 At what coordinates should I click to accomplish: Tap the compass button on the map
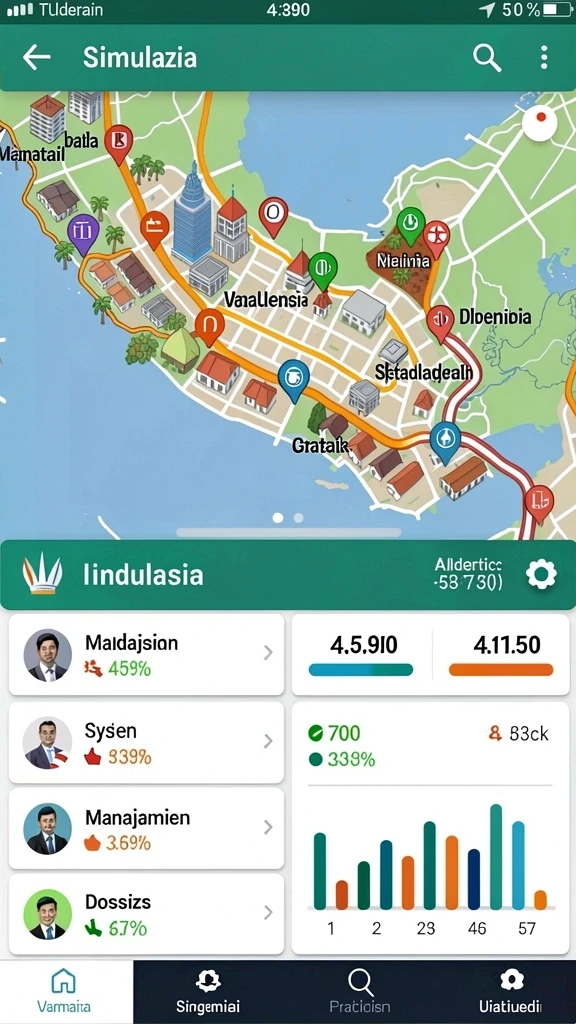(x=539, y=122)
